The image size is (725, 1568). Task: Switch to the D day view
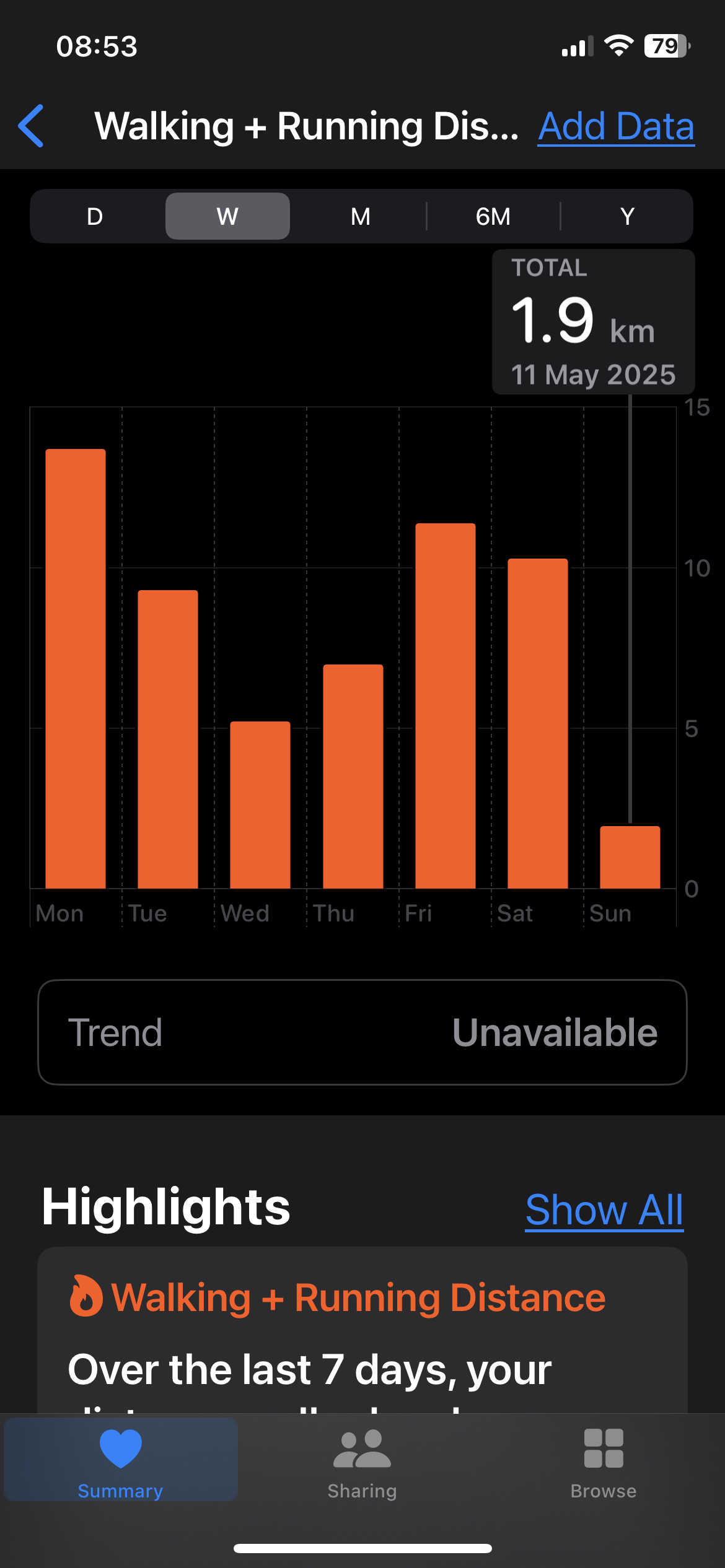click(x=95, y=216)
